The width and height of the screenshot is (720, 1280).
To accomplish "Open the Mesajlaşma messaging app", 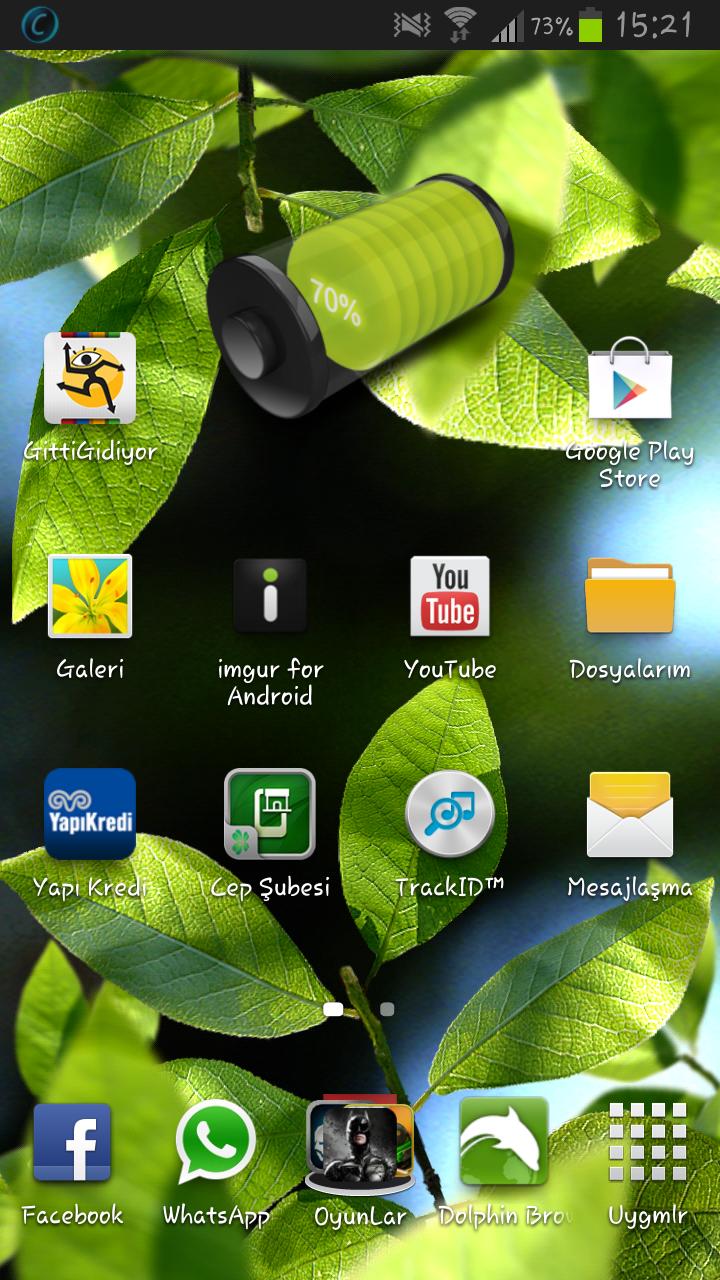I will [630, 814].
